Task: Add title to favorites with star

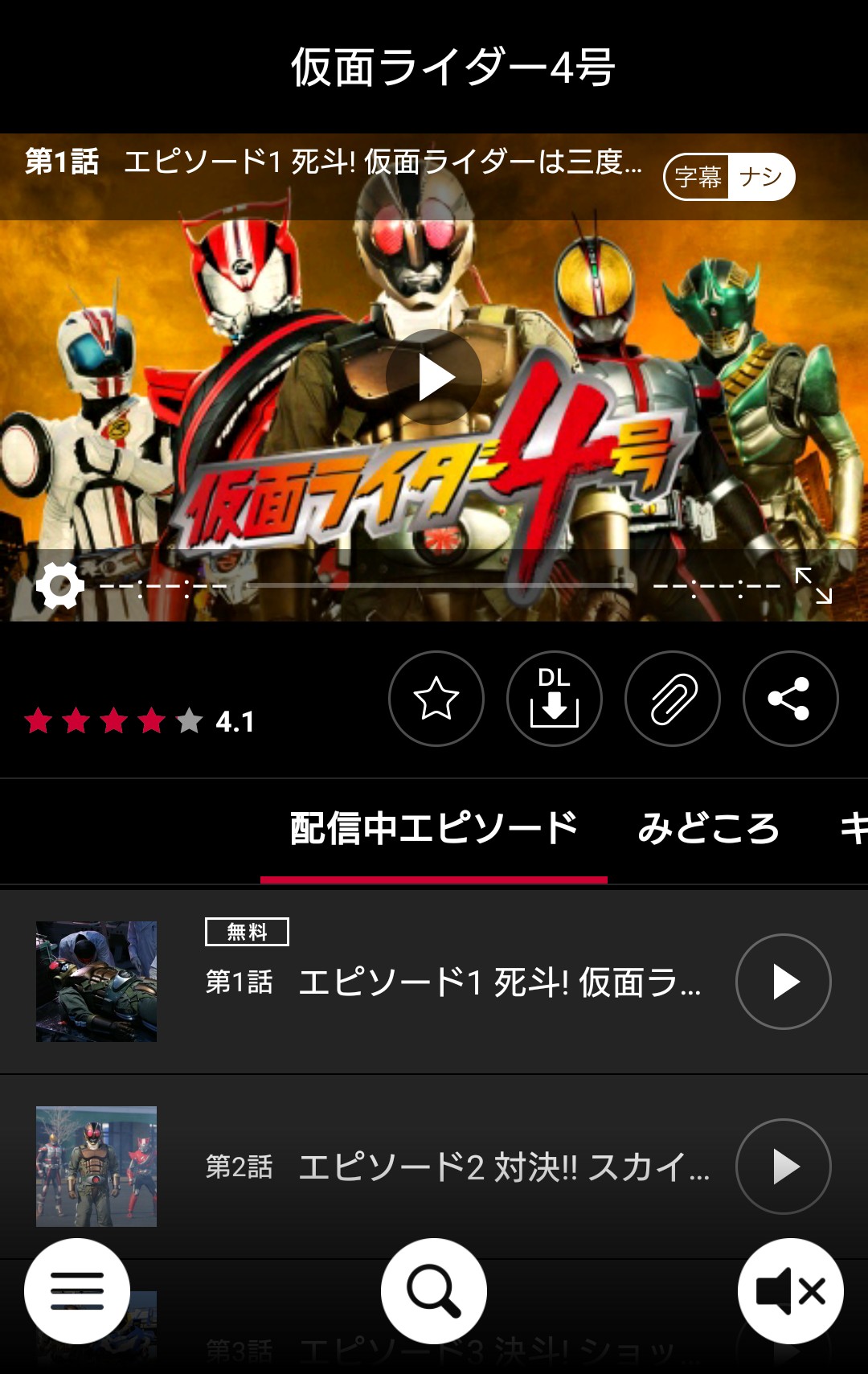Action: (x=436, y=699)
